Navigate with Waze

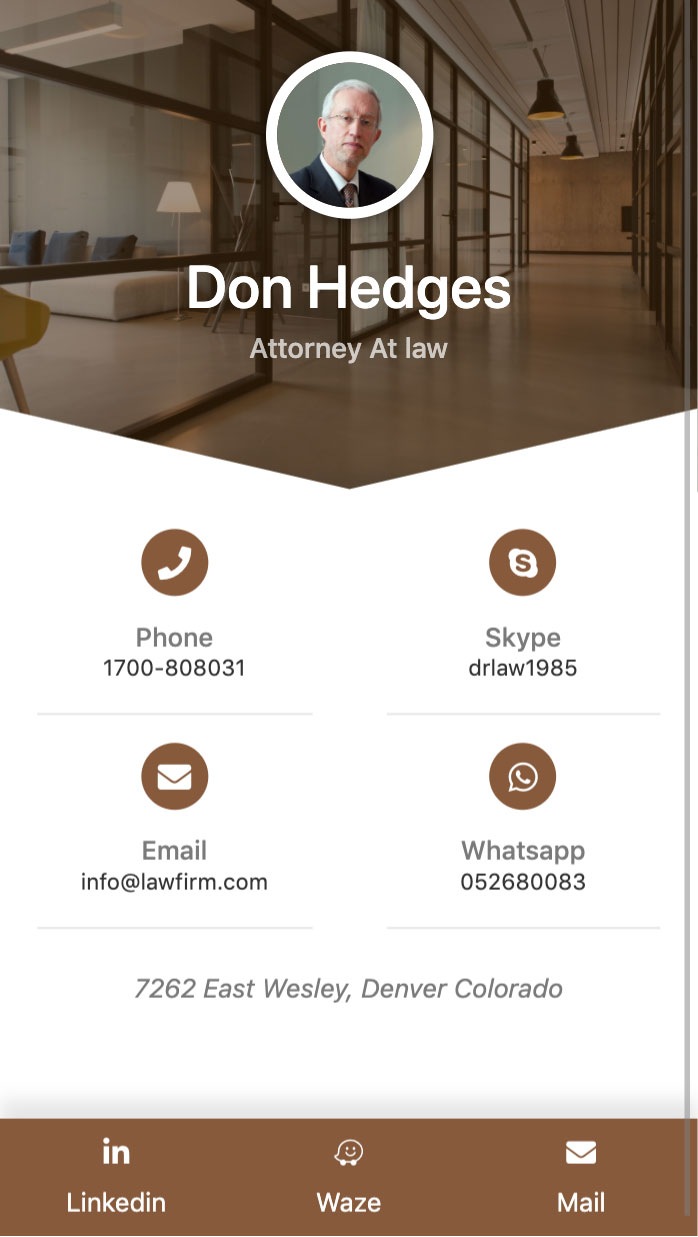[349, 1177]
